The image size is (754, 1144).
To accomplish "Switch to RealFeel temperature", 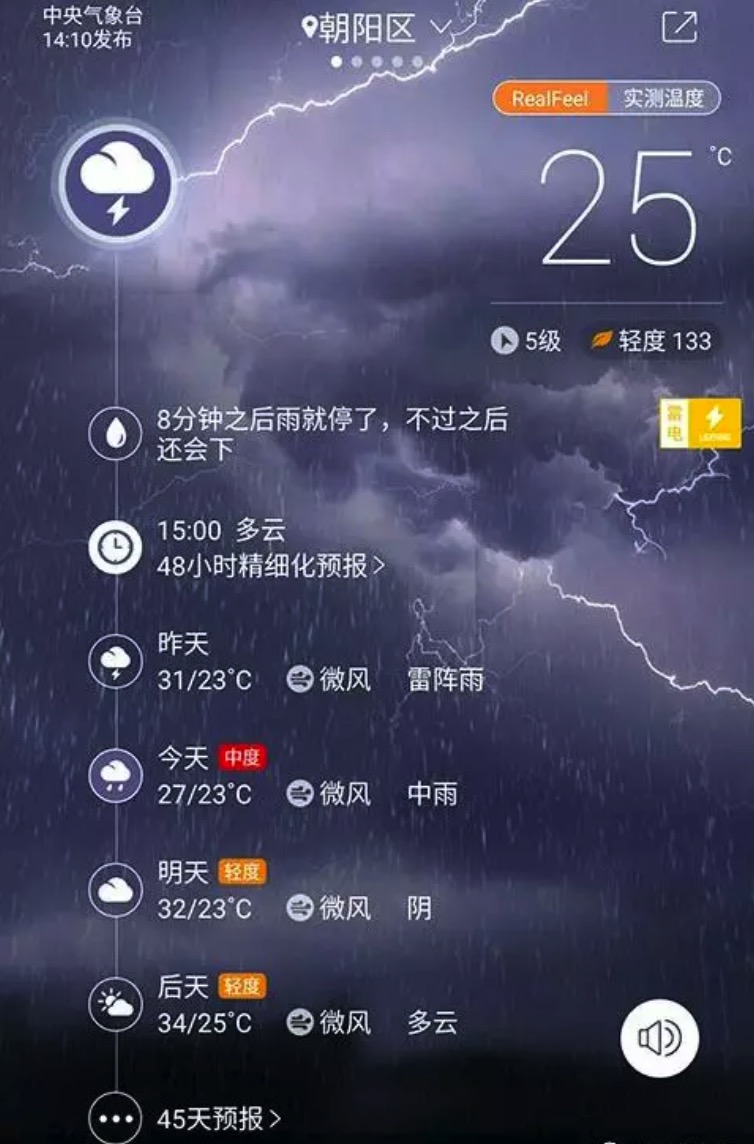I will [x=550, y=98].
